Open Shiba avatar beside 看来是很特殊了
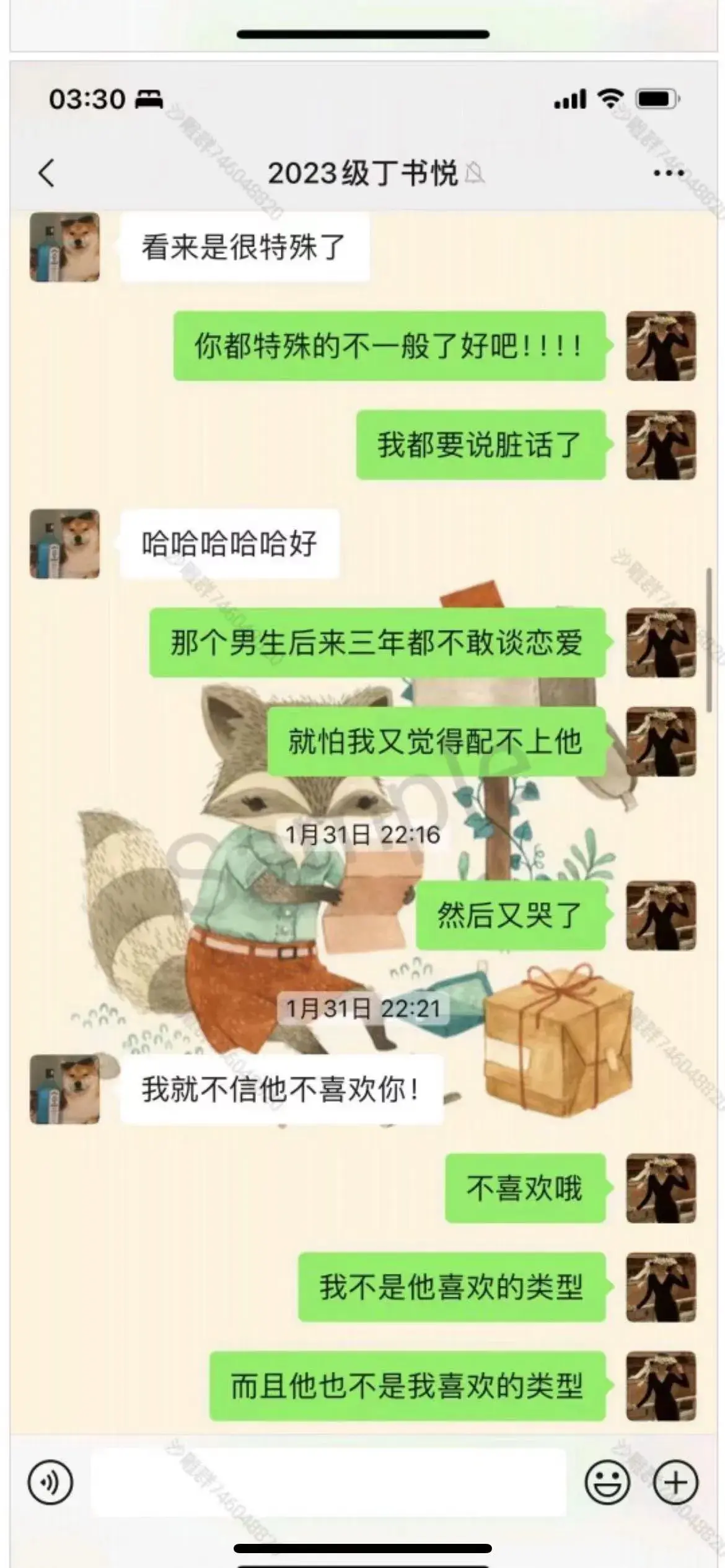 tap(65, 247)
